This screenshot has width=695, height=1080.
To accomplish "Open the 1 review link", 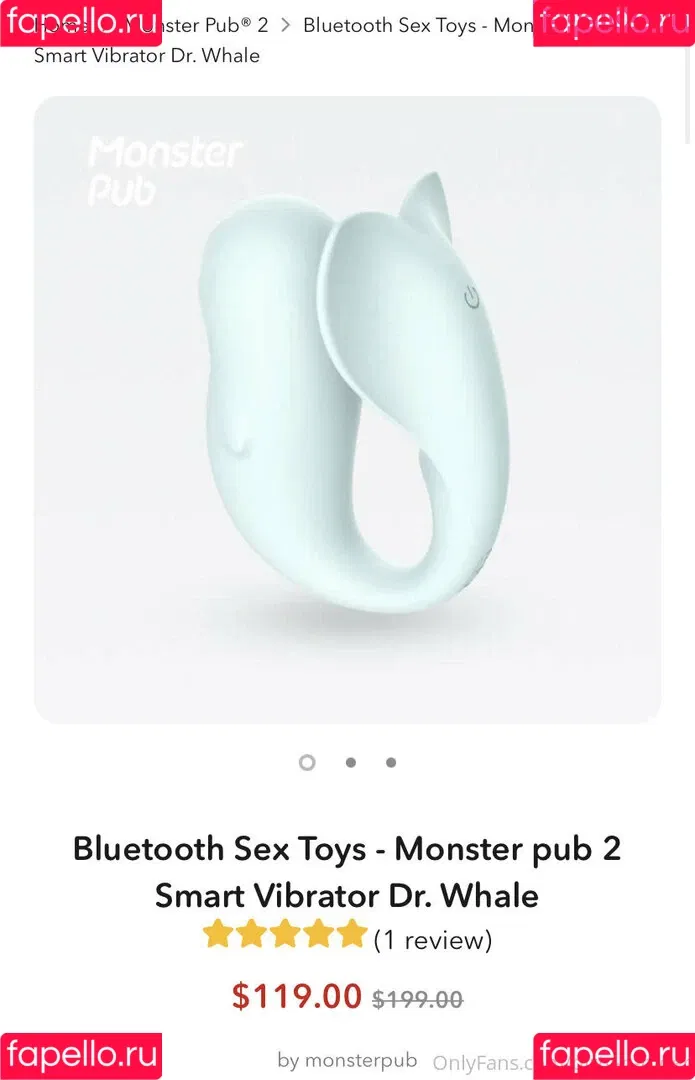I will click(432, 940).
